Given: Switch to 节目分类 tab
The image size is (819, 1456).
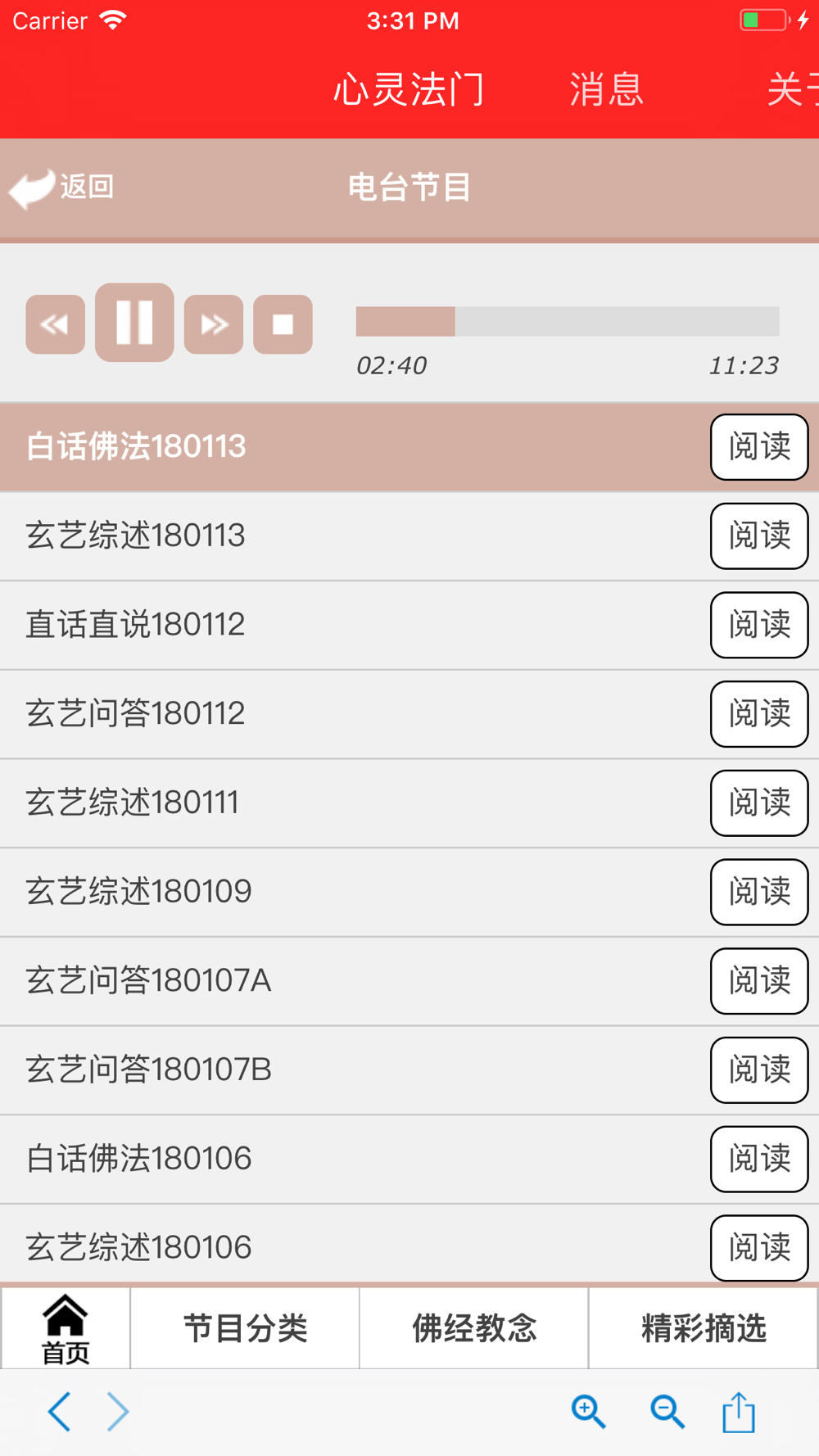Looking at the screenshot, I should [x=245, y=1328].
